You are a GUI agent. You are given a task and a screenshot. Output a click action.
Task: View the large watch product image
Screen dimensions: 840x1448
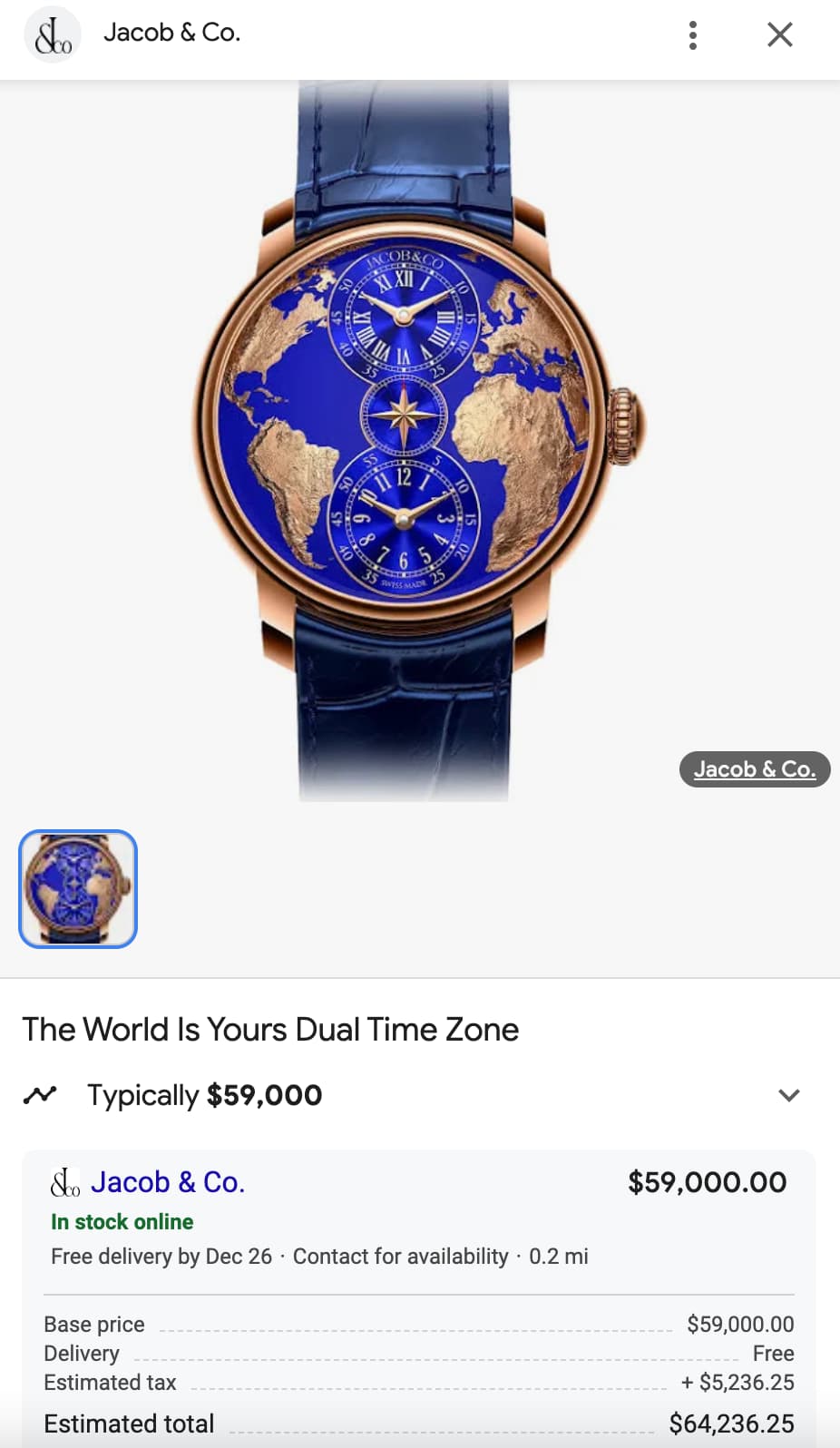point(419,441)
